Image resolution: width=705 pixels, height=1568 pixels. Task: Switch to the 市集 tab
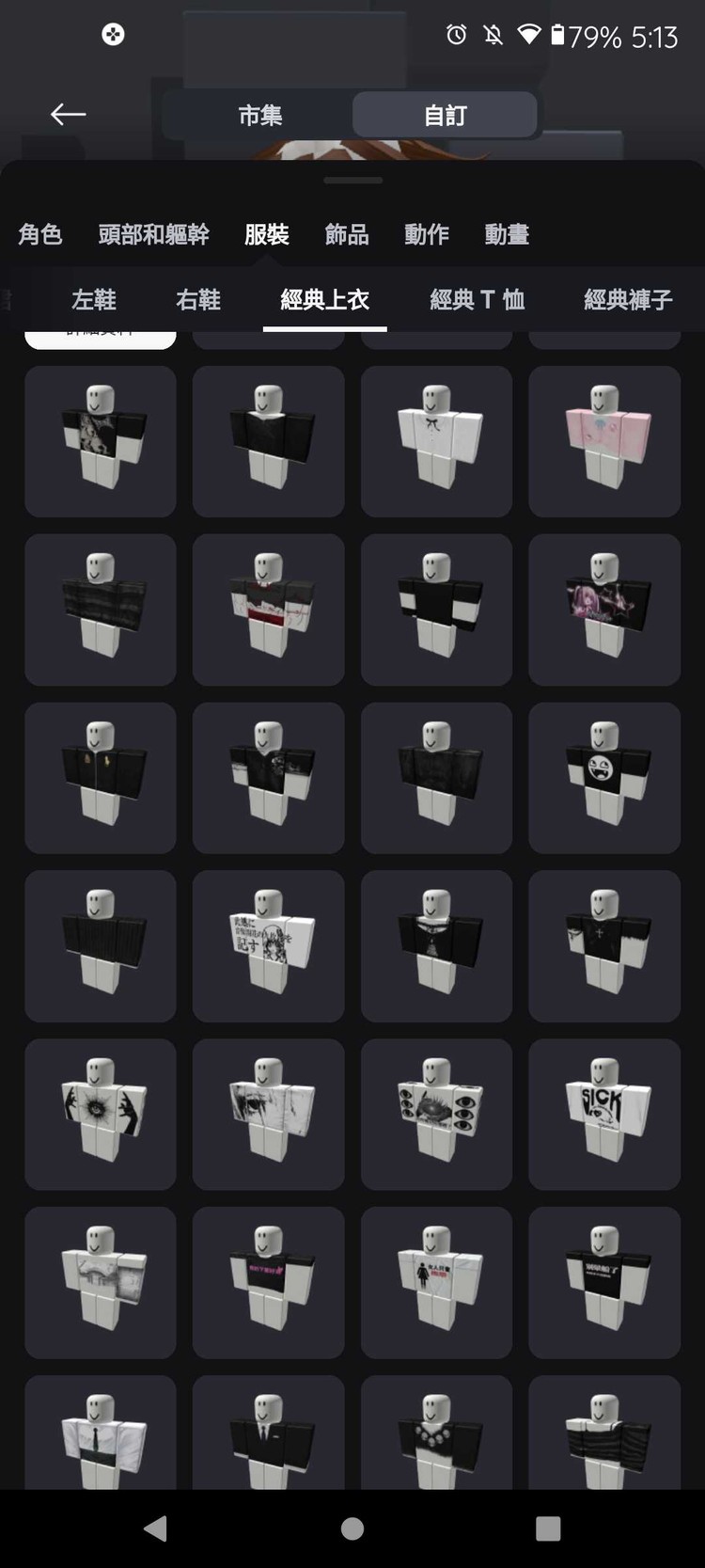pyautogui.click(x=259, y=116)
